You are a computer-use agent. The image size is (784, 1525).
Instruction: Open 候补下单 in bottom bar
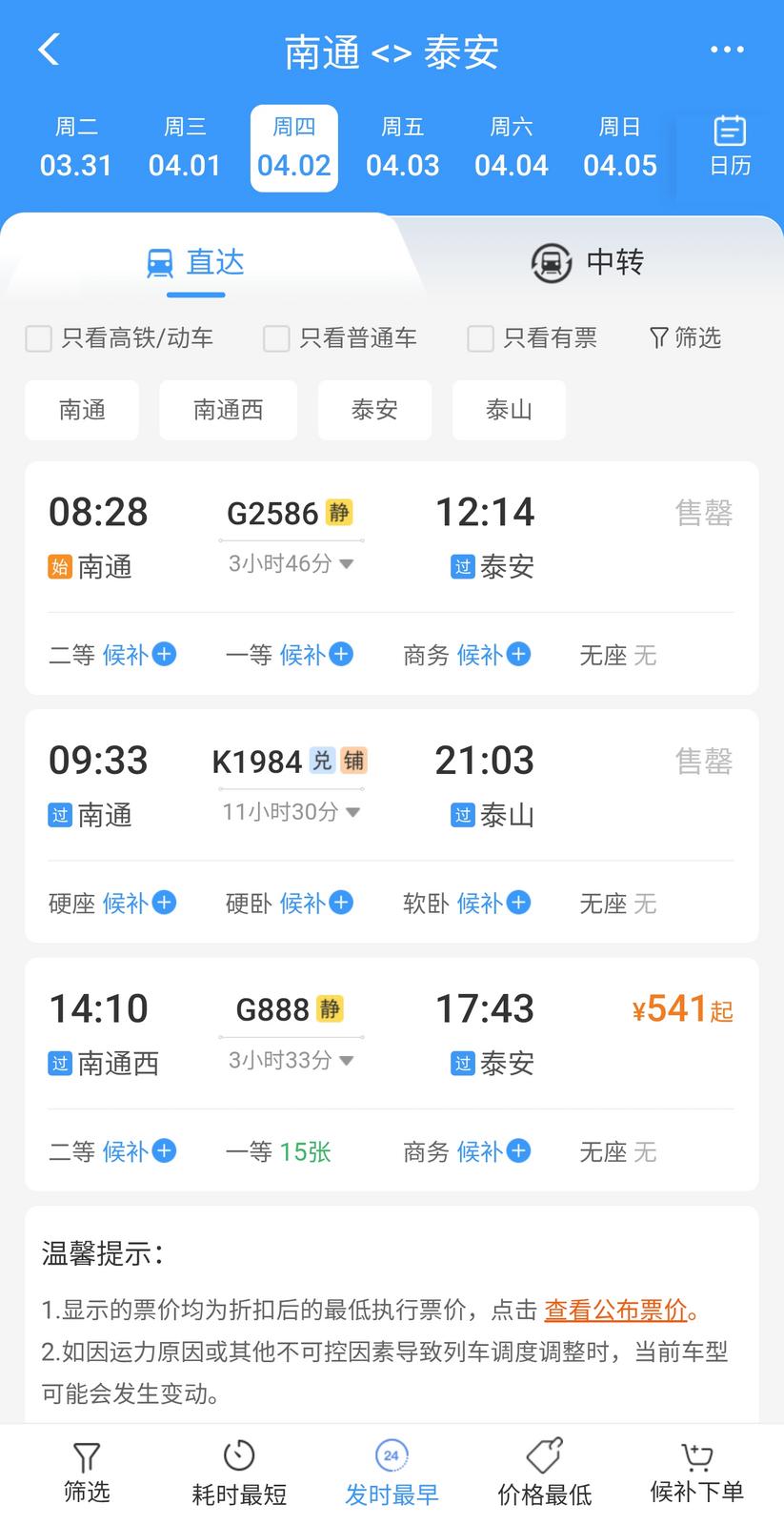[x=696, y=1474]
